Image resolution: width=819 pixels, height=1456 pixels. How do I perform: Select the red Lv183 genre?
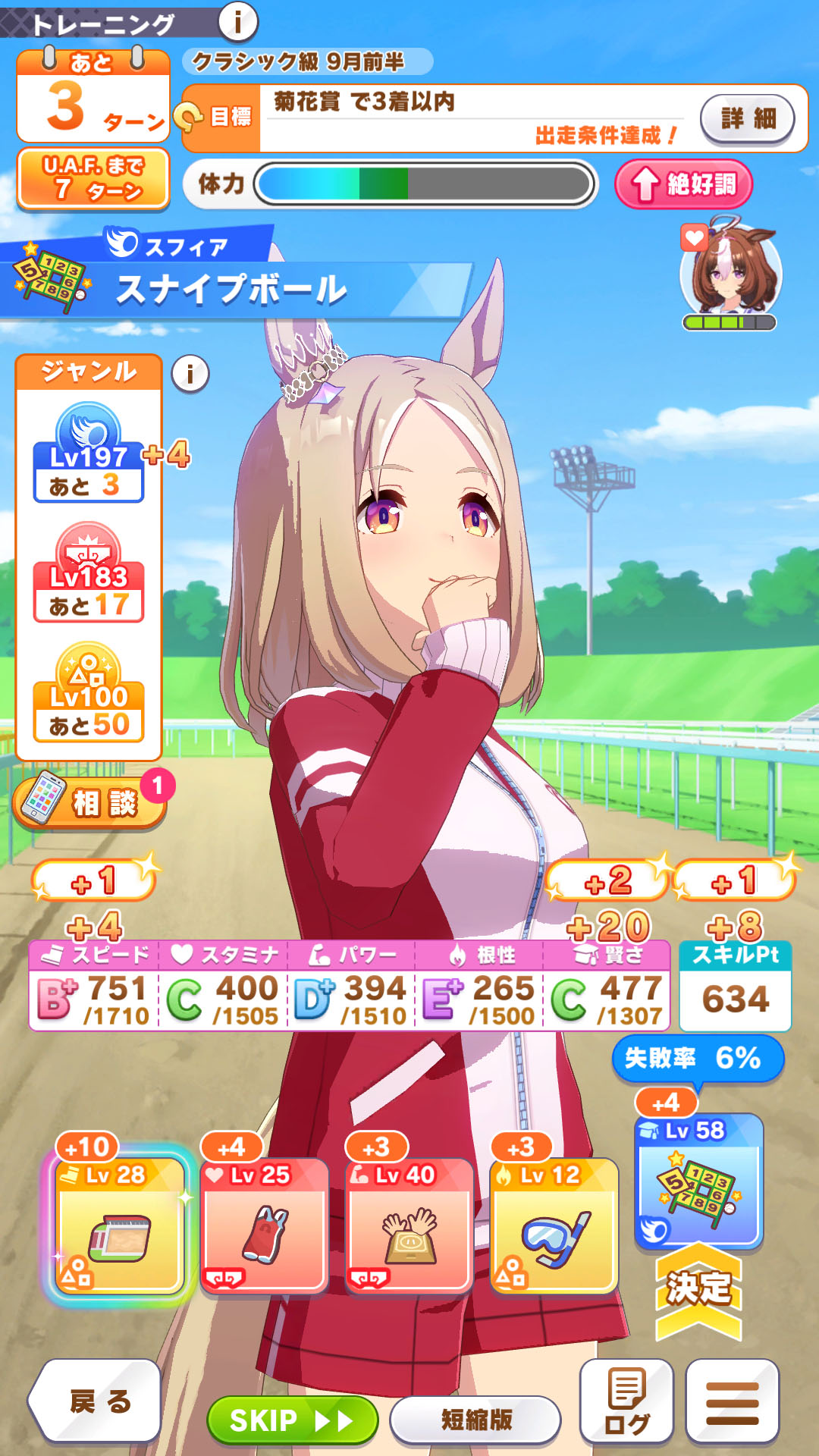click(89, 574)
